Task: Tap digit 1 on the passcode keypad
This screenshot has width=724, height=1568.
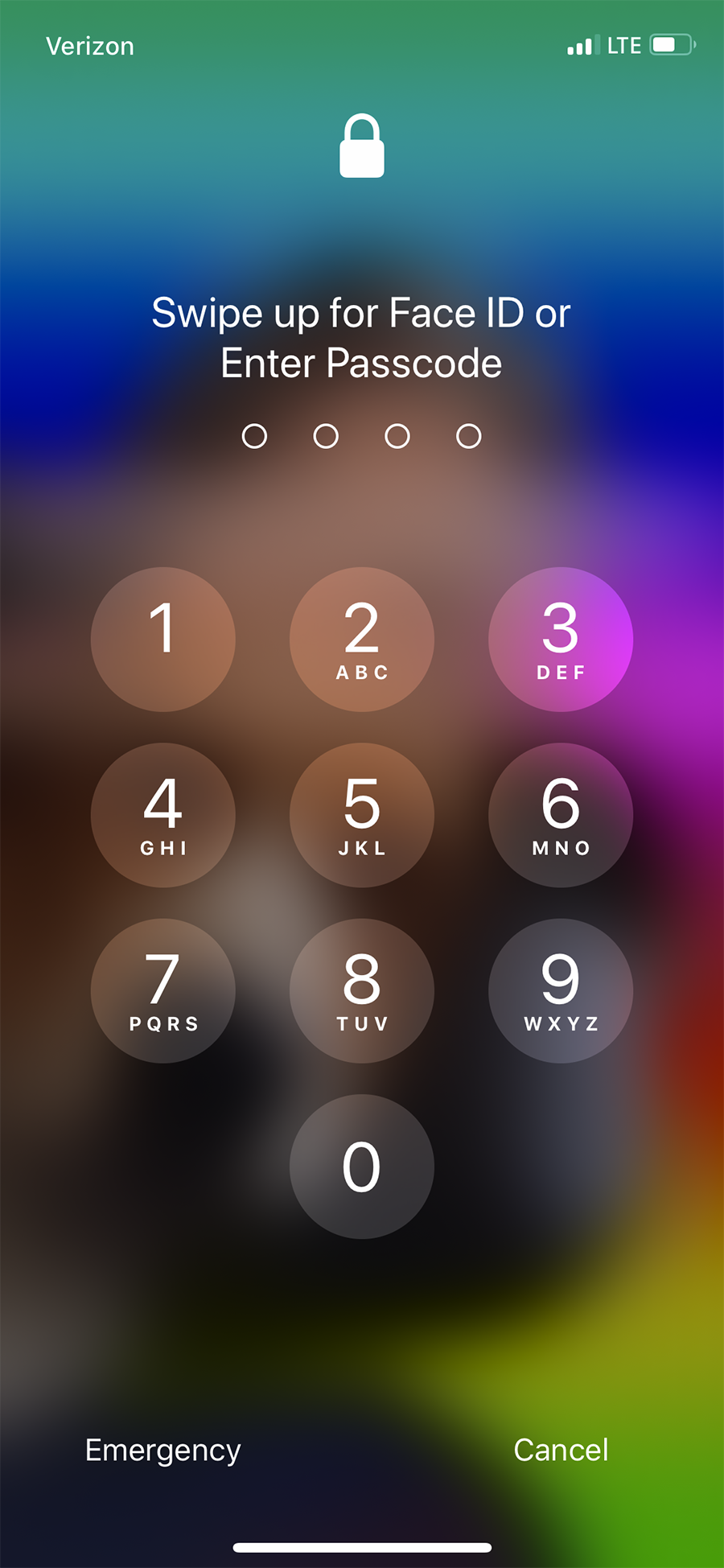Action: [163, 640]
